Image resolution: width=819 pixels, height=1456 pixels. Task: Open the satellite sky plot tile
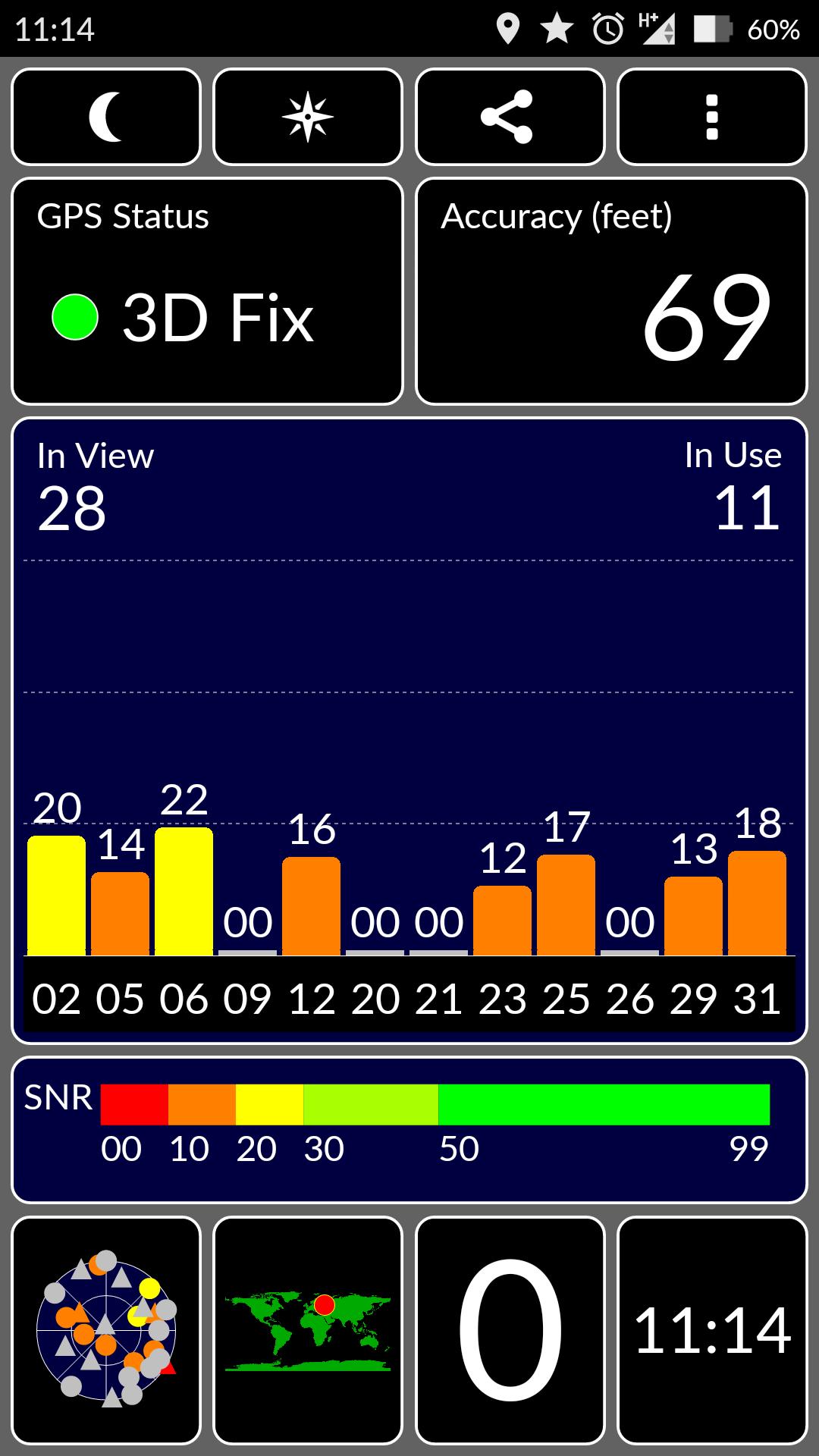pos(106,1330)
